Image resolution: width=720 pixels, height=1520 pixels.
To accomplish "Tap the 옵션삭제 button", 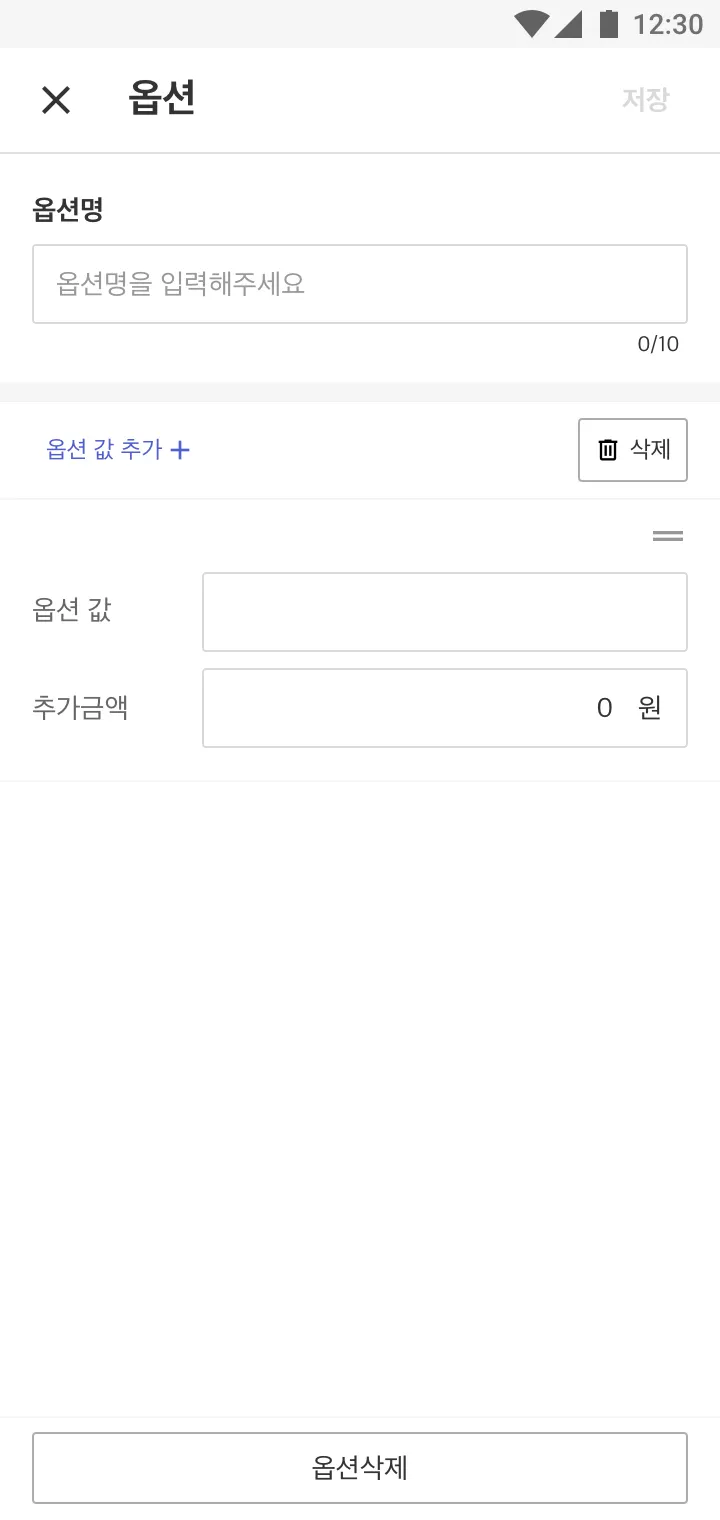I will point(360,1468).
